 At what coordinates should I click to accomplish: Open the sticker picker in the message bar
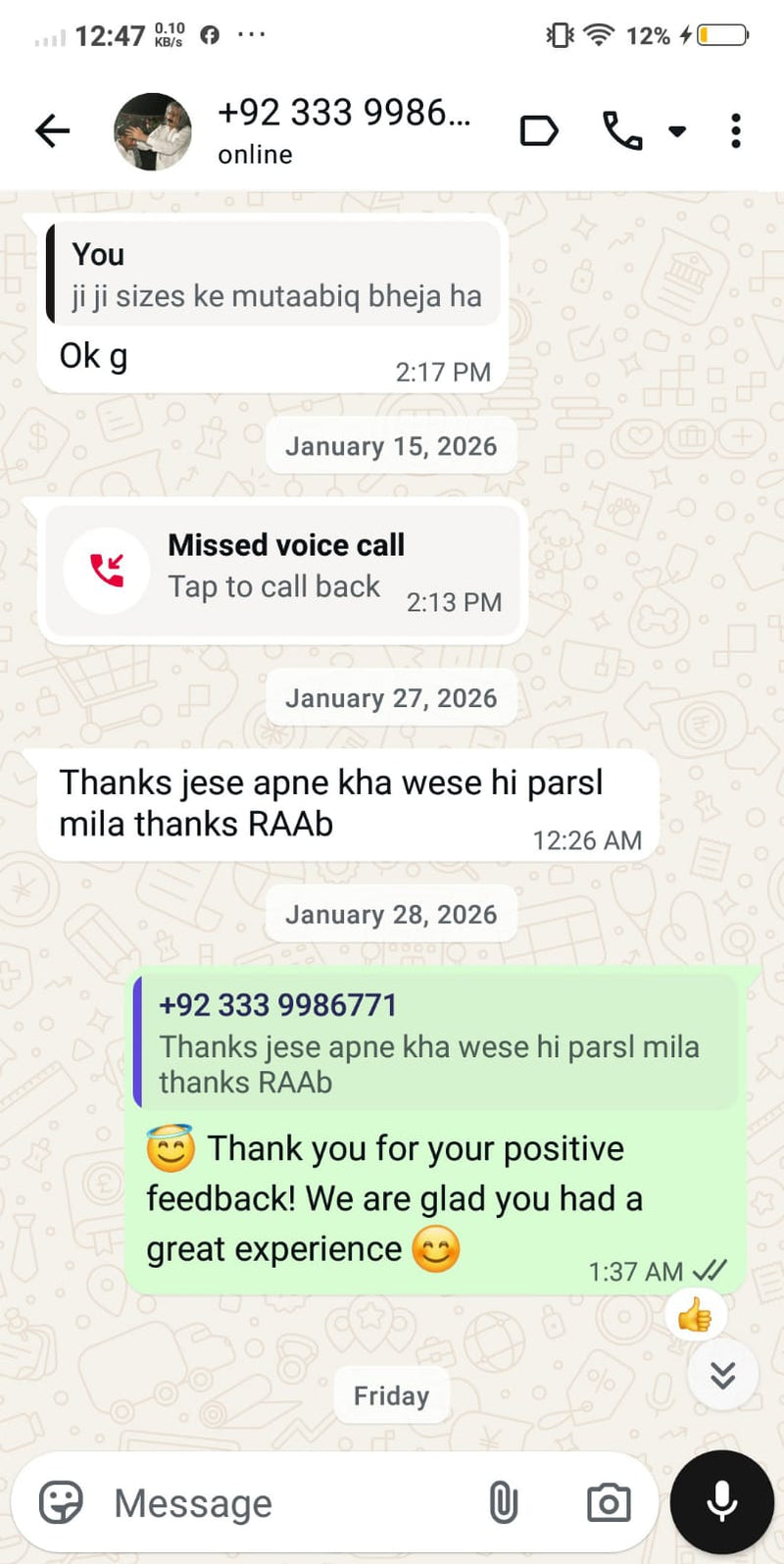click(62, 1502)
